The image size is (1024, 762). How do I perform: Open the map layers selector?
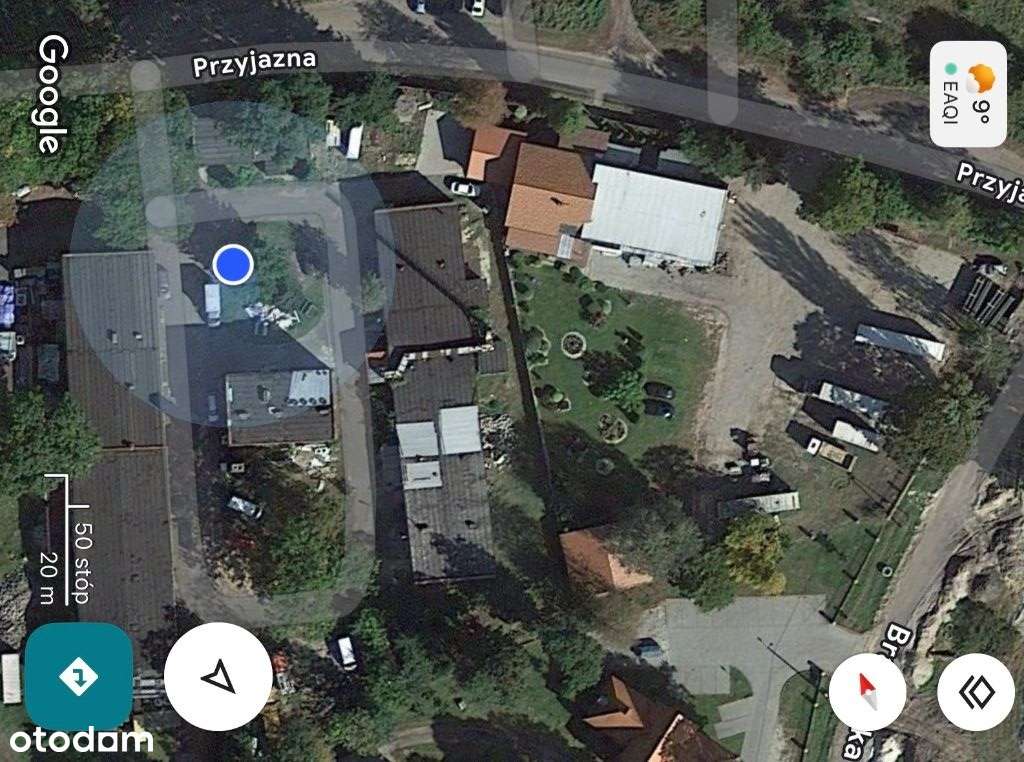[975, 691]
